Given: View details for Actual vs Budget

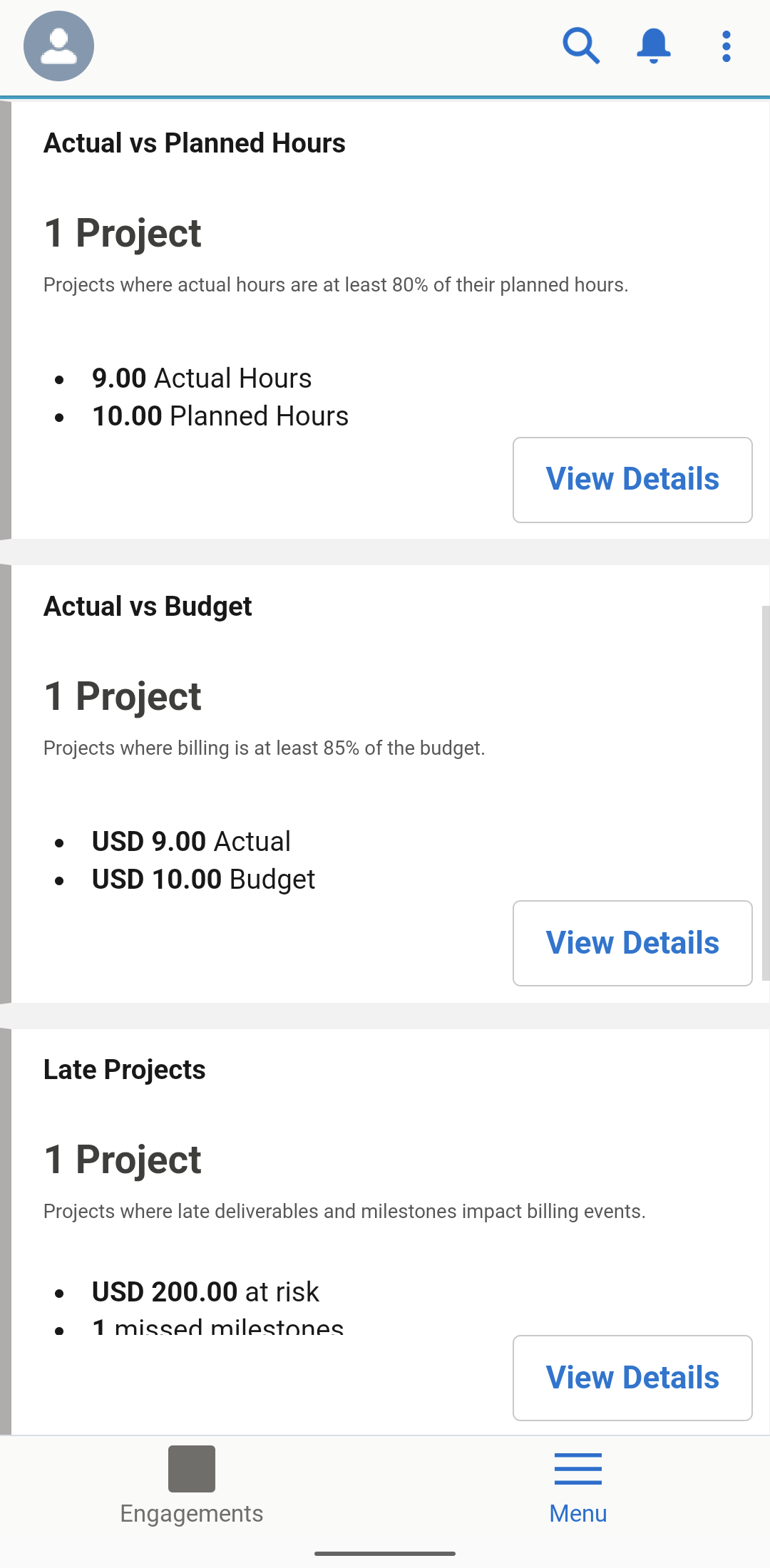Looking at the screenshot, I should click(632, 943).
